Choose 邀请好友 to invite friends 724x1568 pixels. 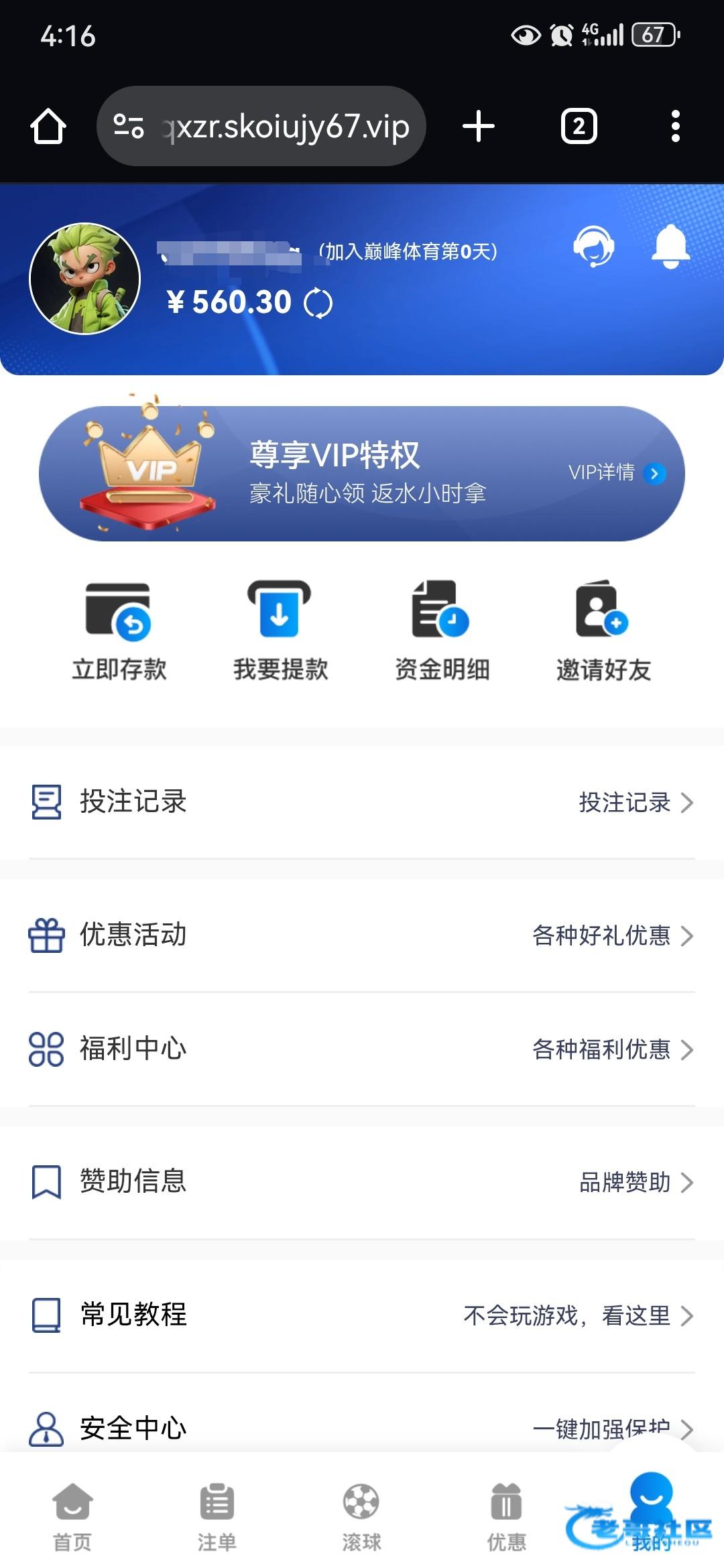[603, 630]
